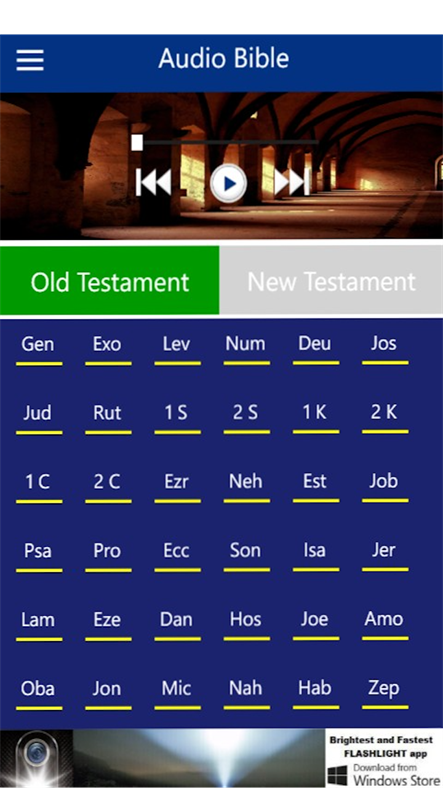The image size is (443, 788).
Task: Select the 1 S book
Action: coord(177,417)
